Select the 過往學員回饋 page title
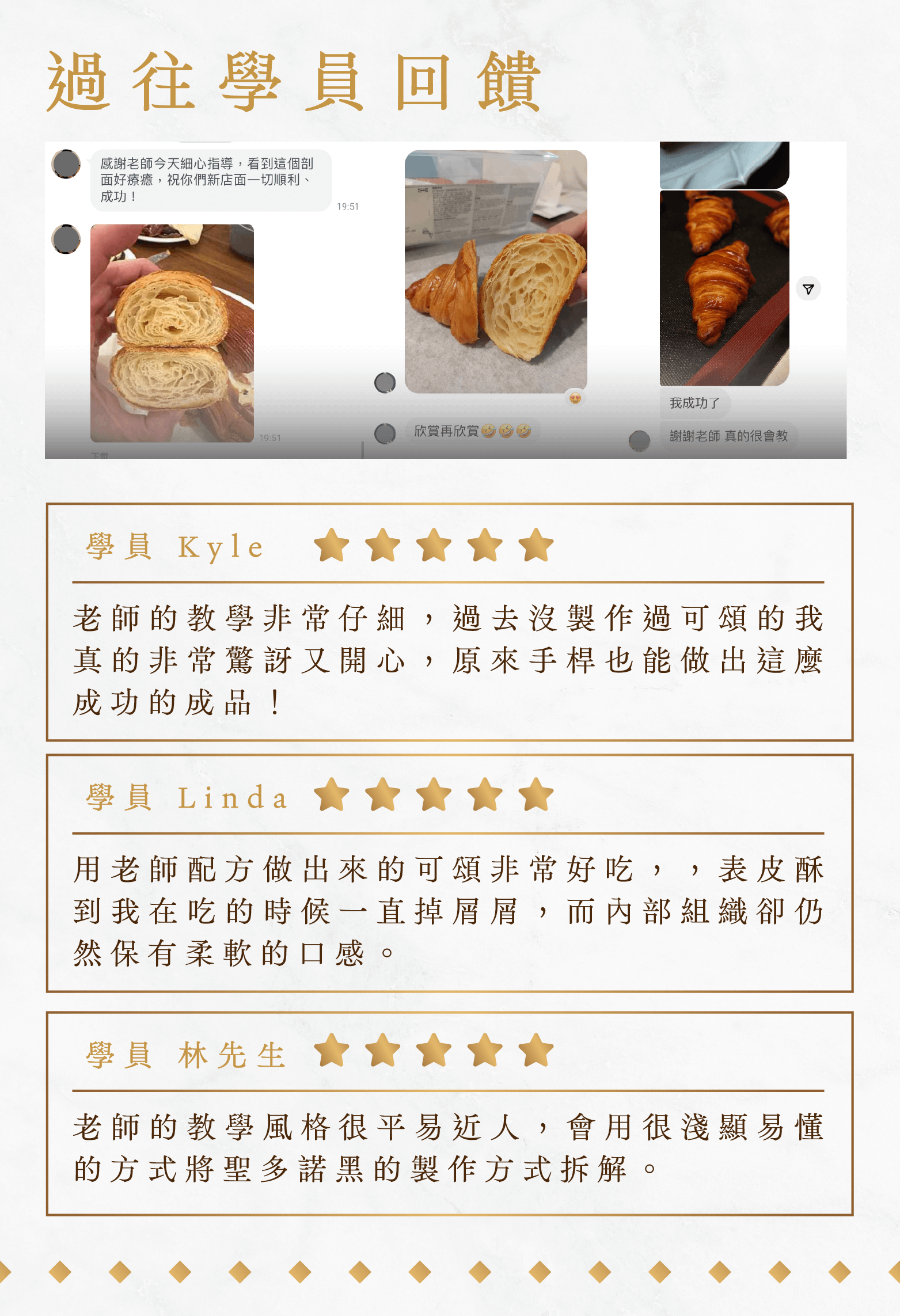900x1316 pixels. tap(294, 81)
